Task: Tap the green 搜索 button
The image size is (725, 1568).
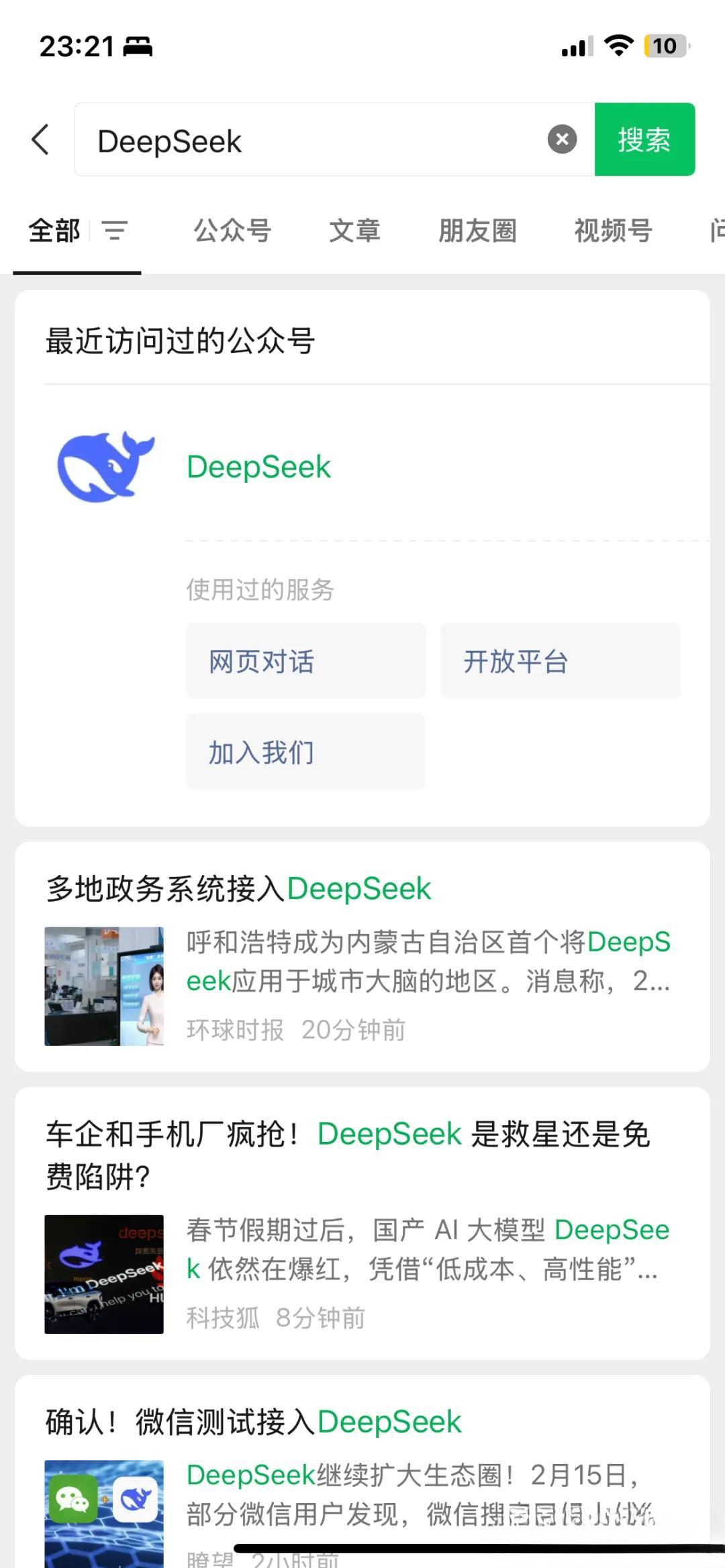Action: tap(644, 140)
